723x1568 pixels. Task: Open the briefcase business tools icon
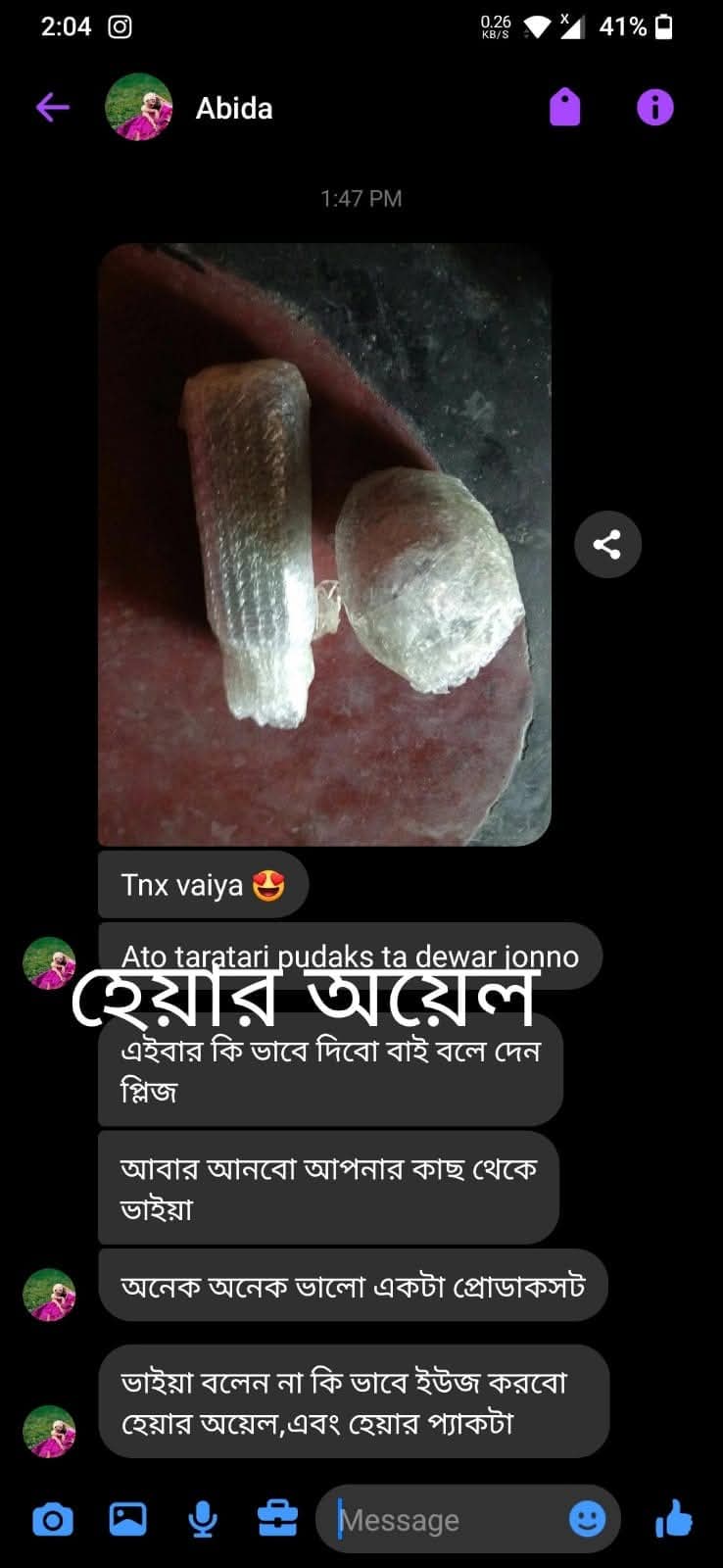coord(277,1520)
